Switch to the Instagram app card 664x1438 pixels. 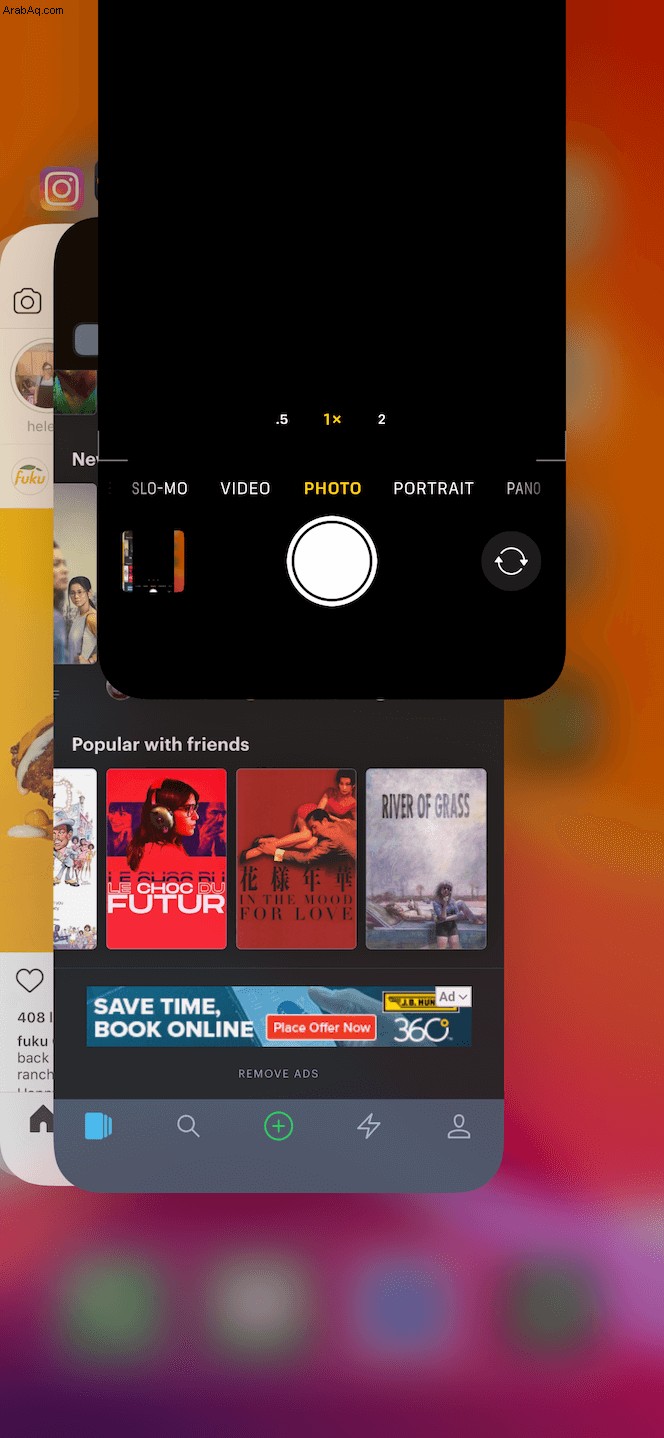(x=25, y=700)
